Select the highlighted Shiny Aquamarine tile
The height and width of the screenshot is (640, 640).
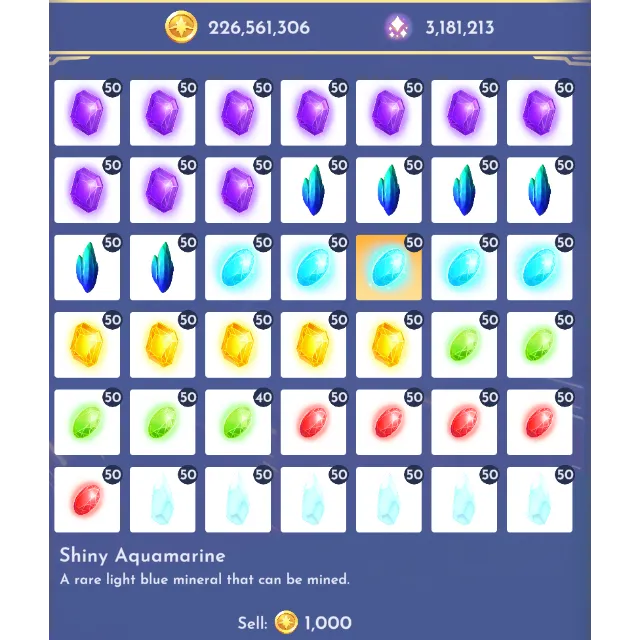coord(388,268)
